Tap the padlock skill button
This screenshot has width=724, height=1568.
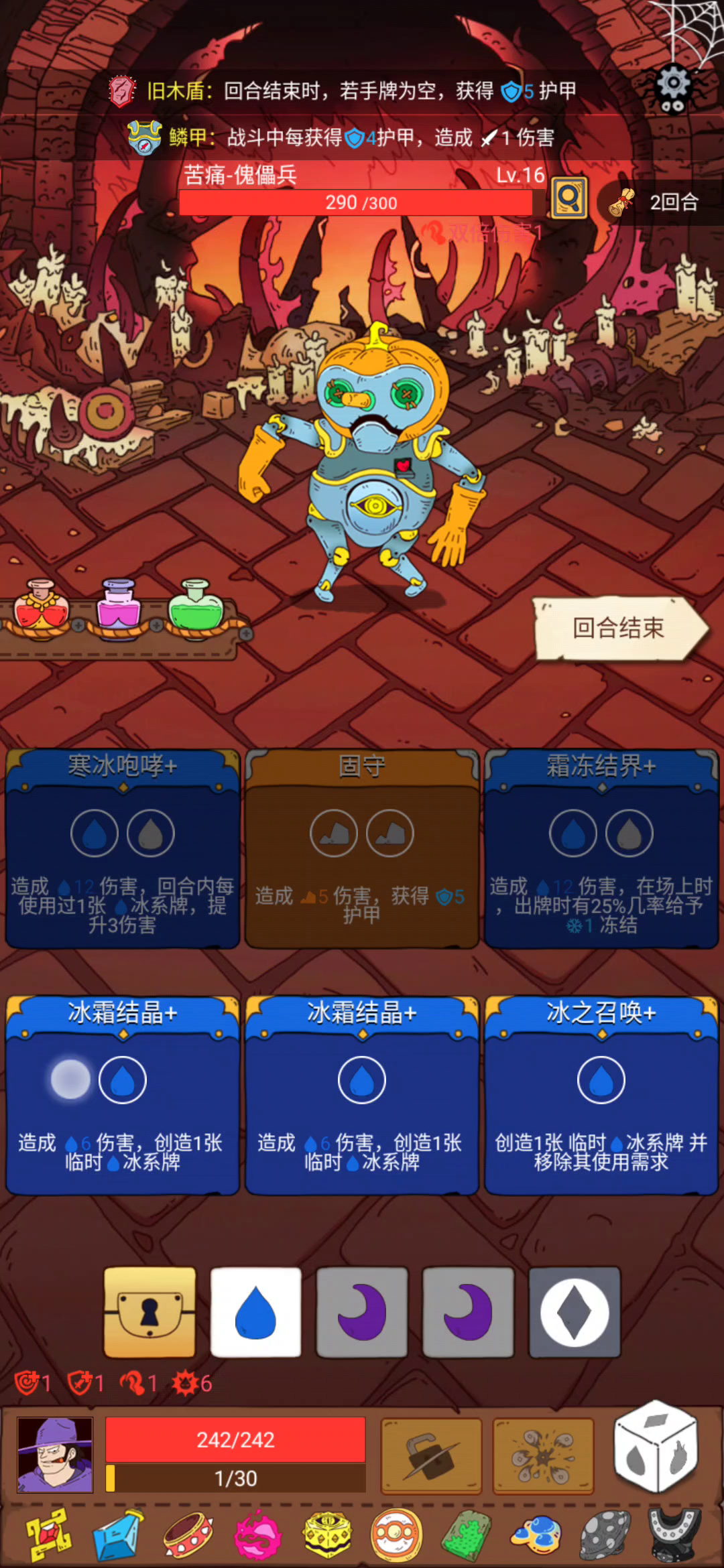click(x=432, y=1456)
